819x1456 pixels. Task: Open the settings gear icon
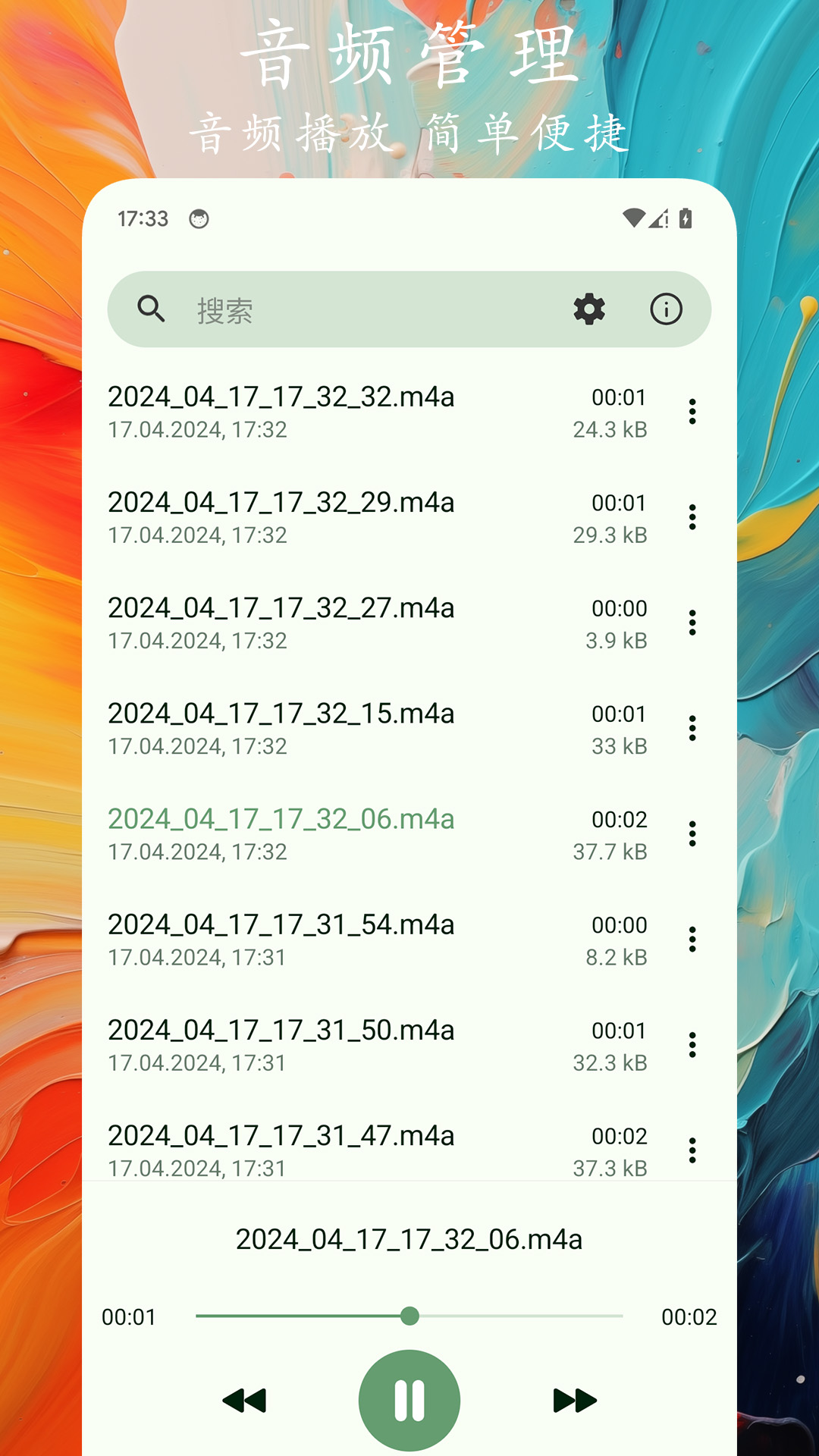tap(588, 309)
